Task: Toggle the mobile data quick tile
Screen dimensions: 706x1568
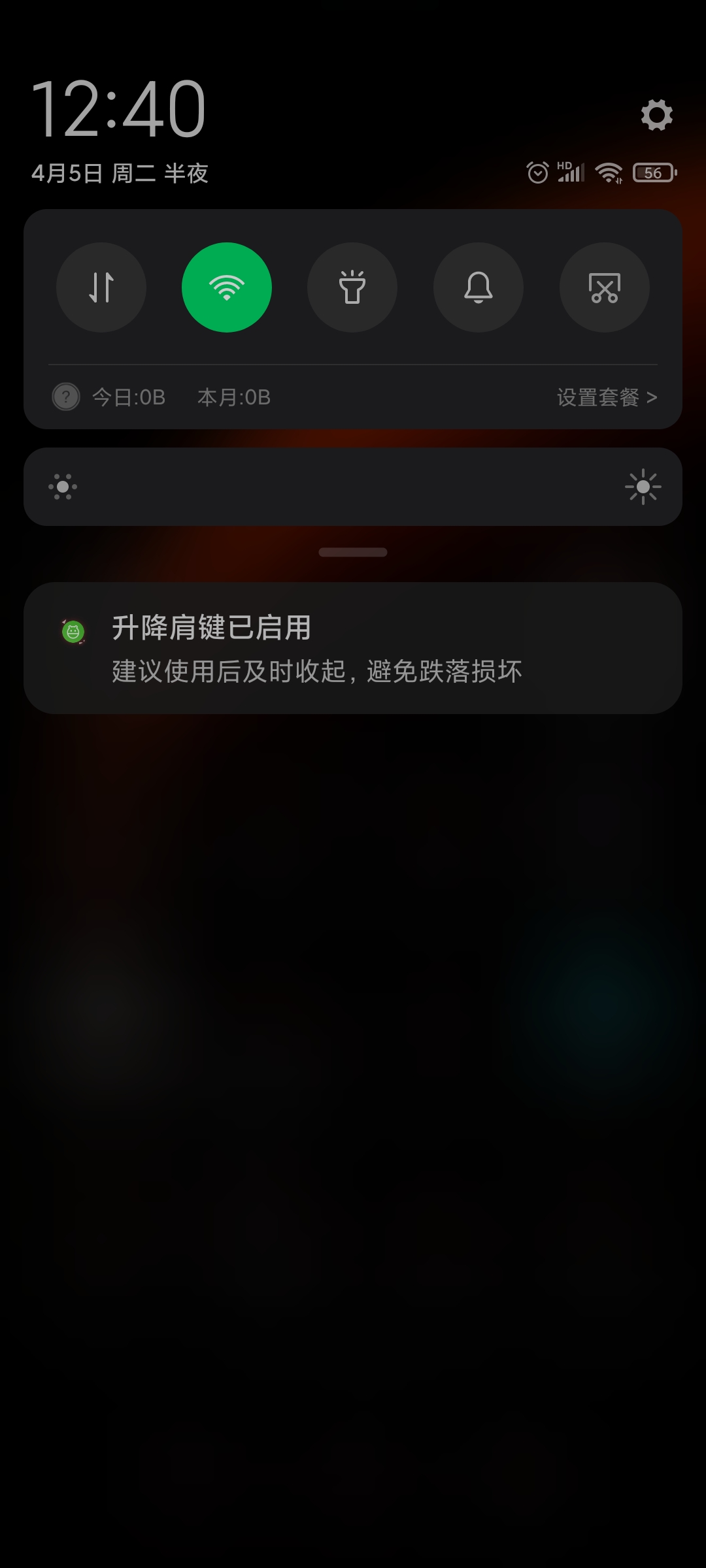Action: tap(101, 287)
